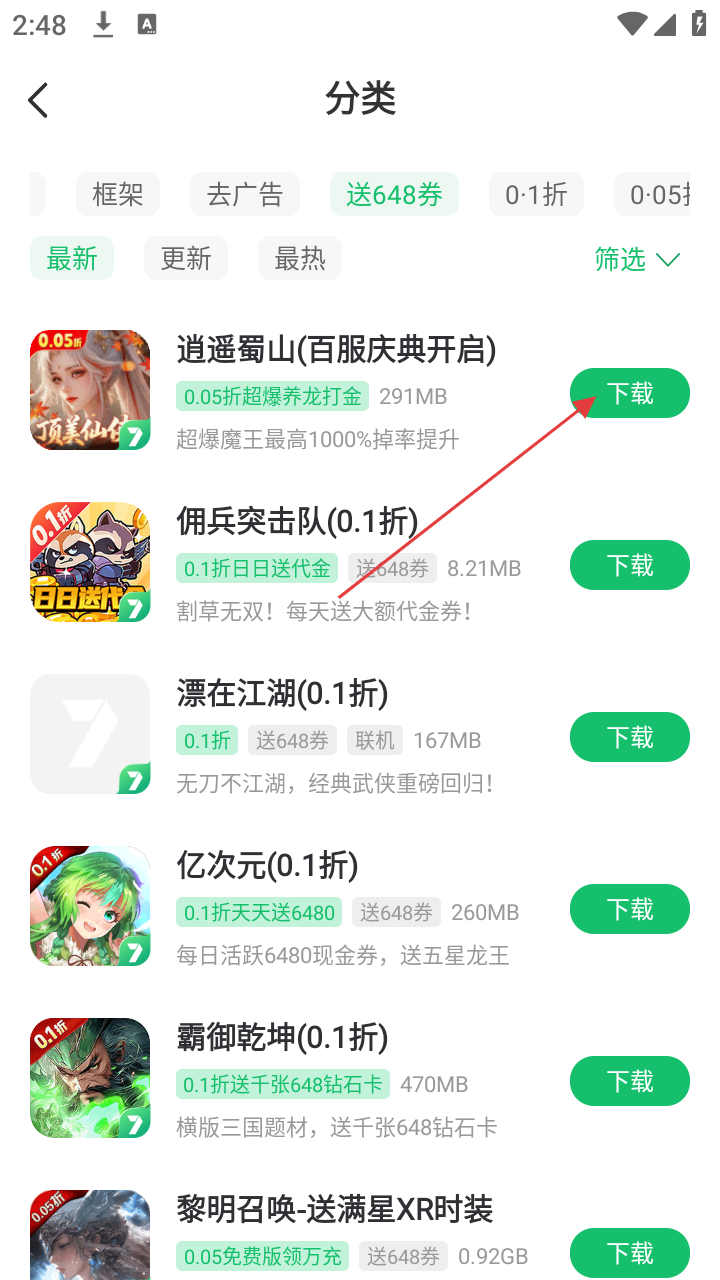The image size is (720, 1280).
Task: Switch to the 最热 sort tab
Action: tap(300, 259)
